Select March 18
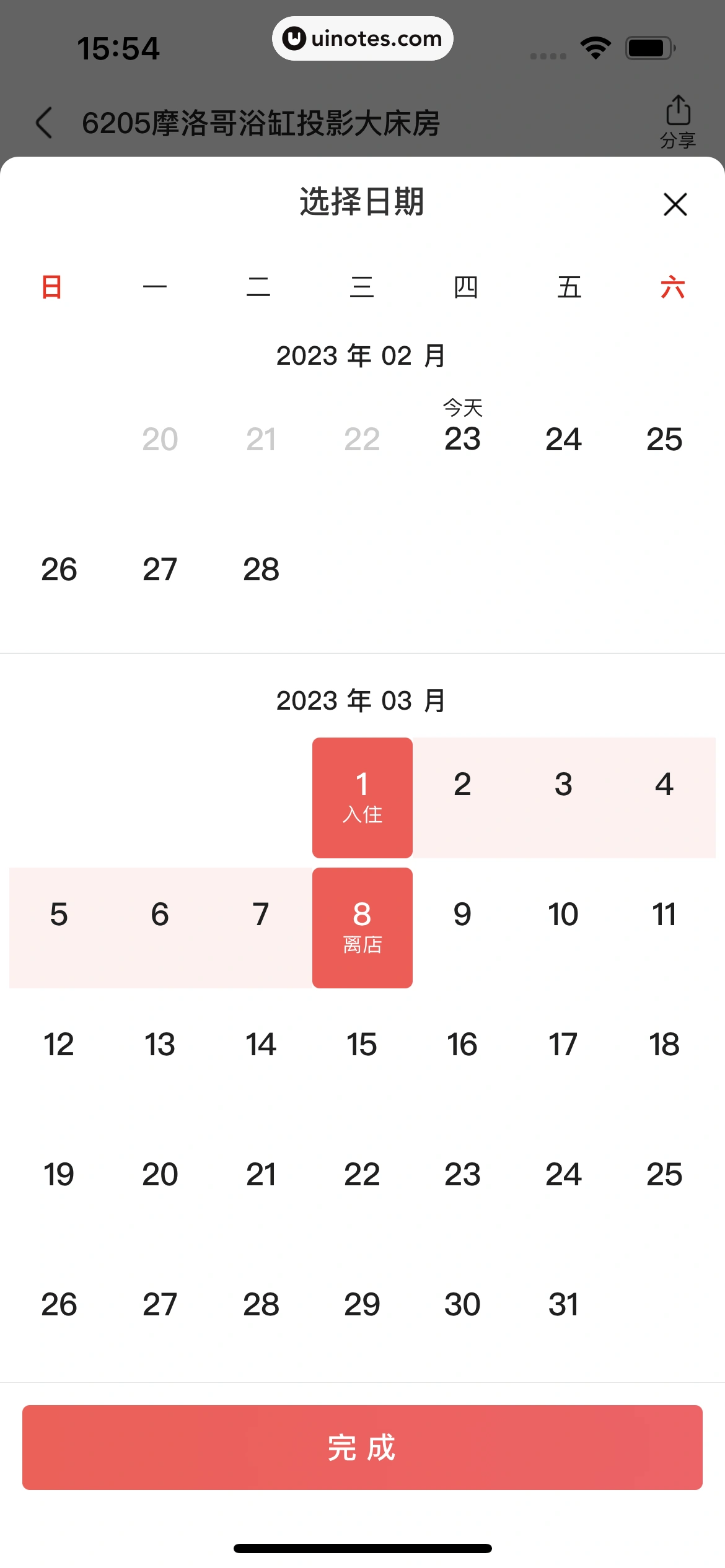This screenshot has width=725, height=1568. (x=664, y=1045)
